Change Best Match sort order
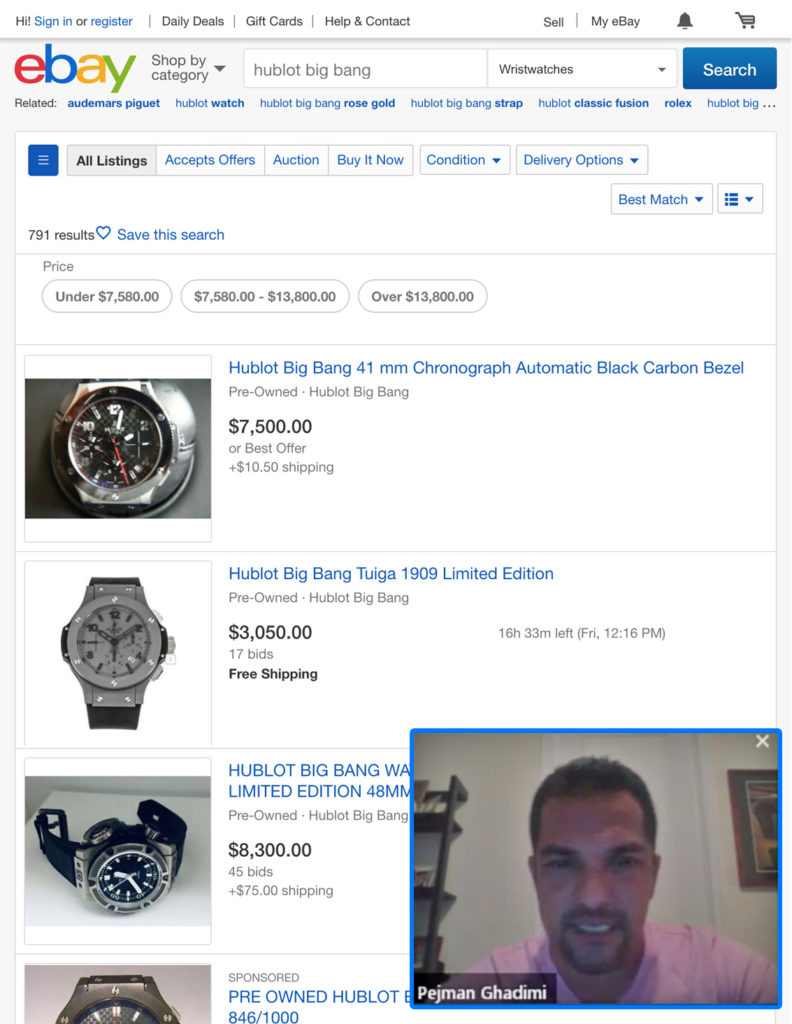This screenshot has width=792, height=1024. point(661,199)
